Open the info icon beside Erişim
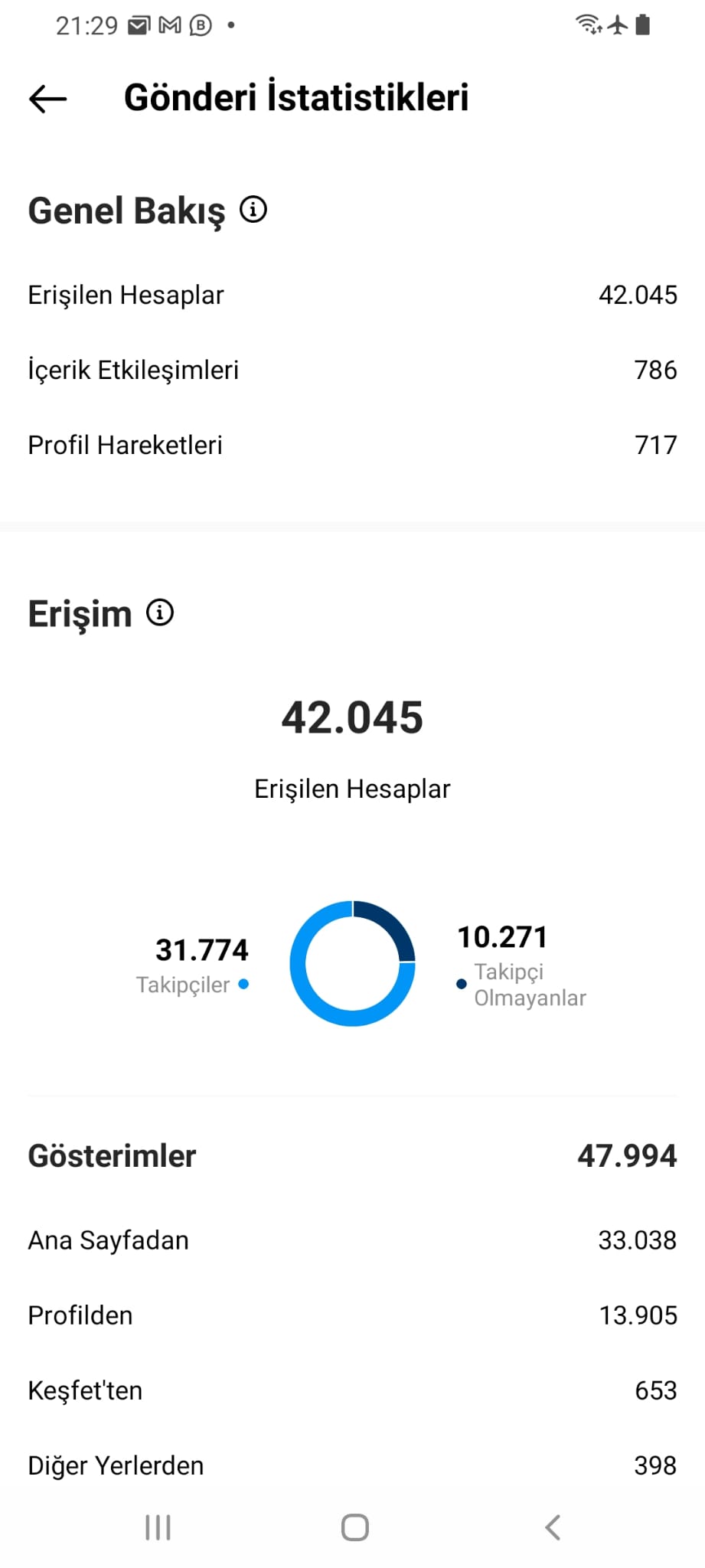This screenshot has height=1568, width=705. pos(160,612)
